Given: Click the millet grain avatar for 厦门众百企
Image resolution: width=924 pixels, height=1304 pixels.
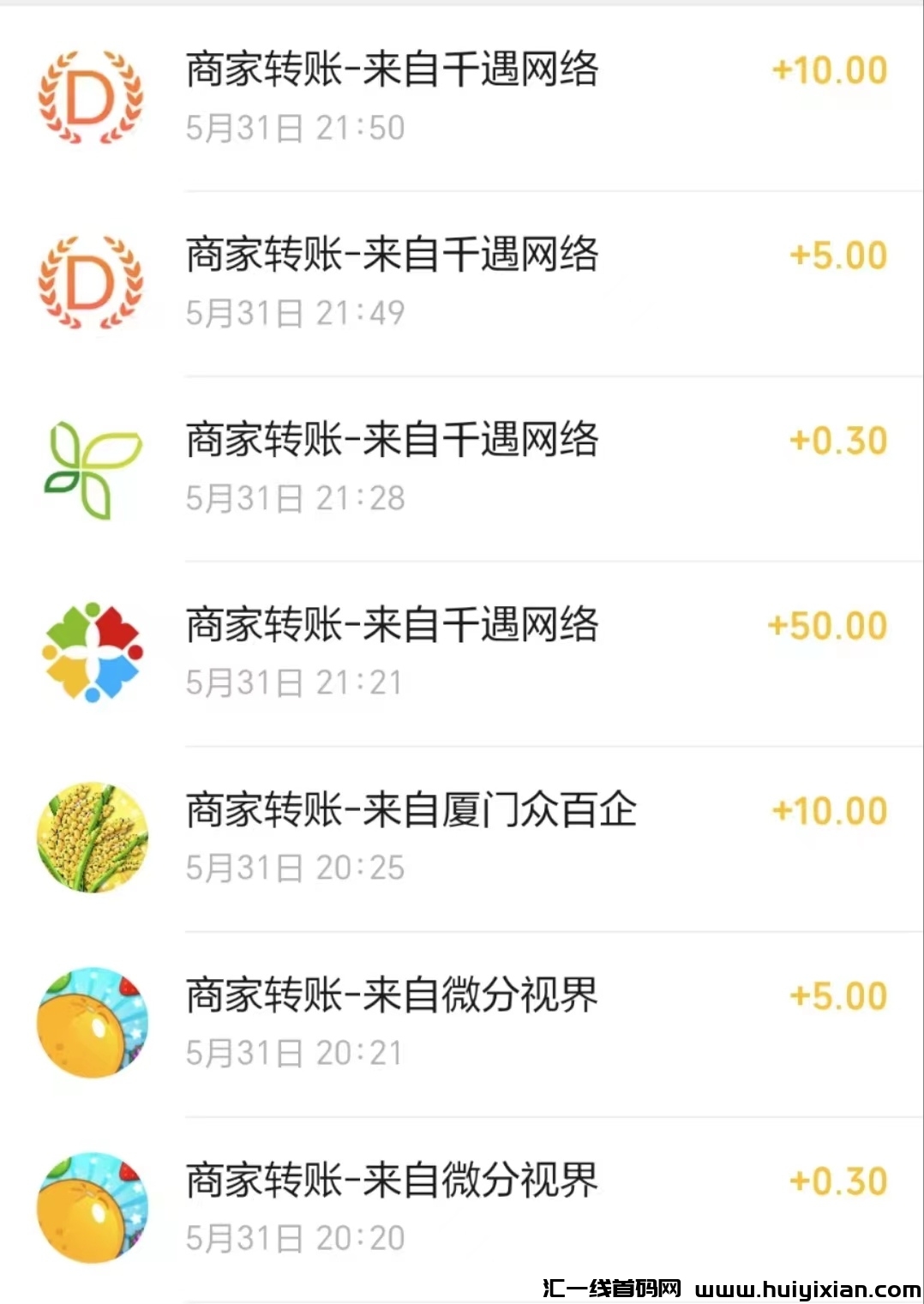Looking at the screenshot, I should tap(90, 838).
